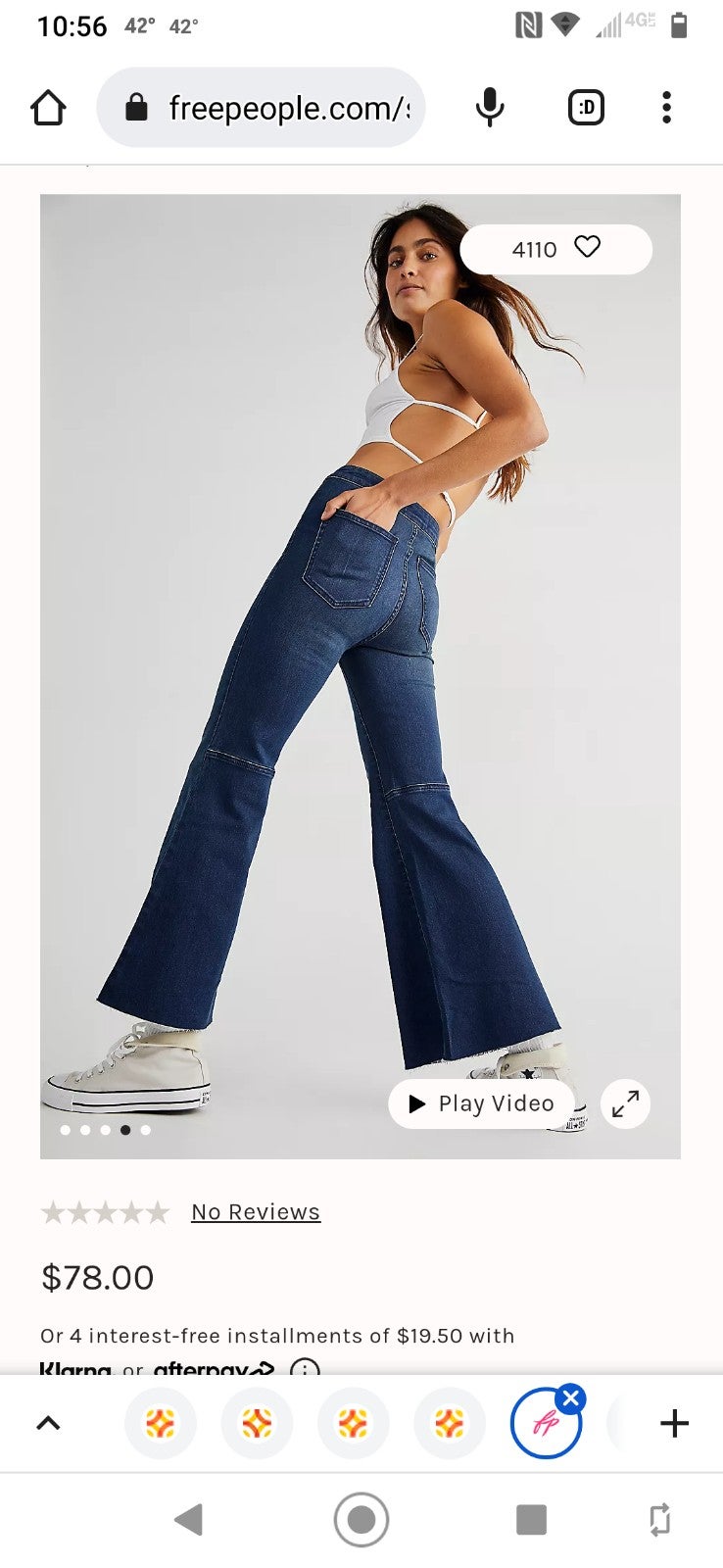Open the No Reviews link

pyautogui.click(x=256, y=1212)
